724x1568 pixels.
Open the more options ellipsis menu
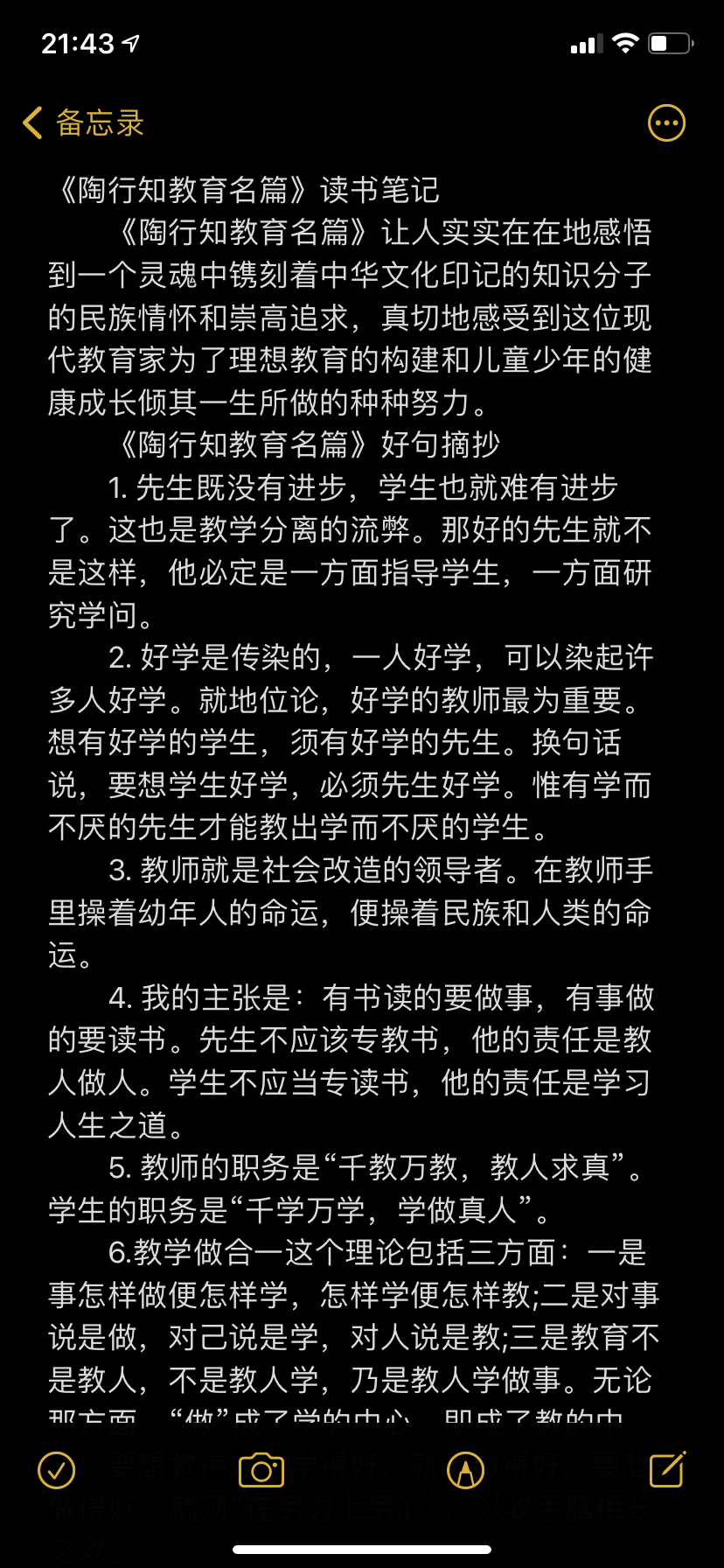click(x=666, y=123)
